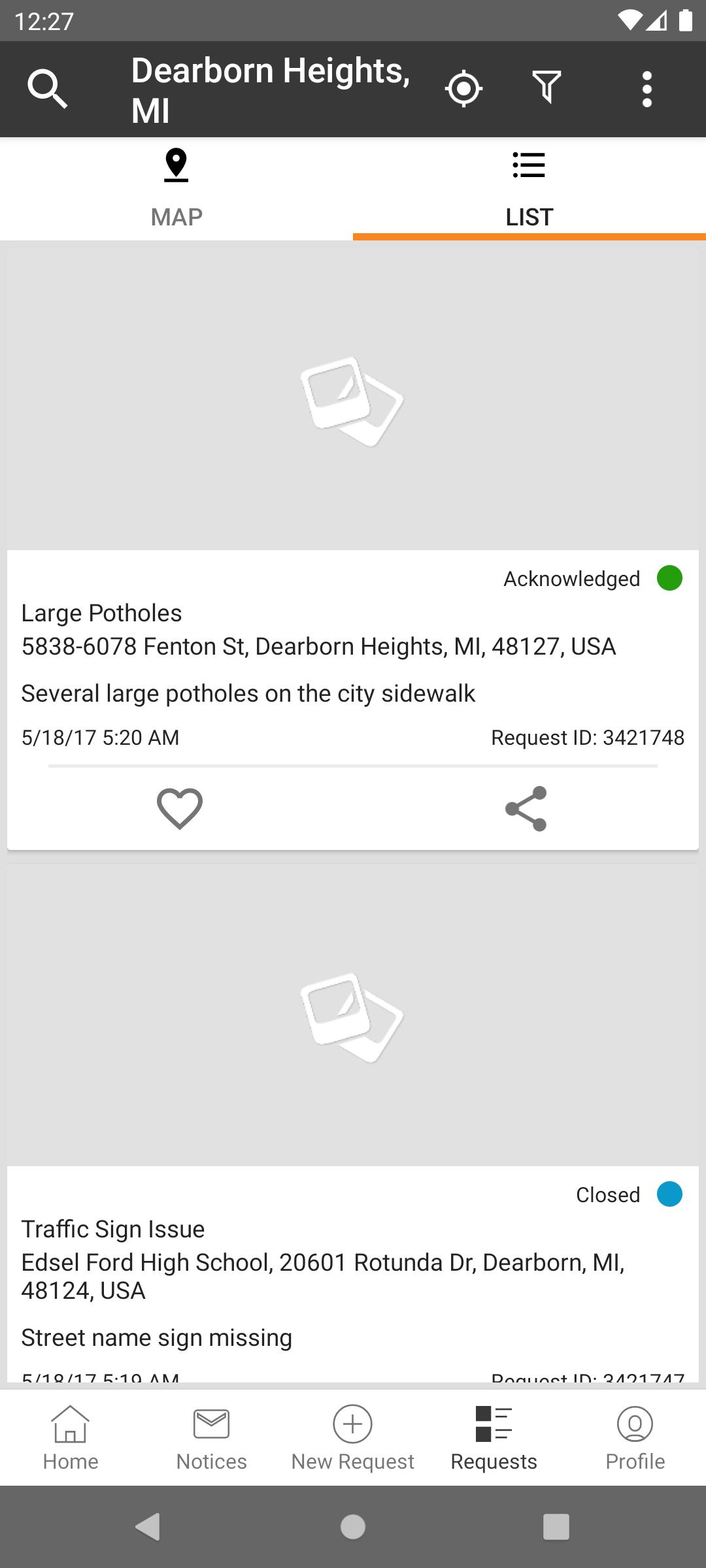The image size is (706, 1568).
Task: Open the filter options
Action: click(546, 88)
